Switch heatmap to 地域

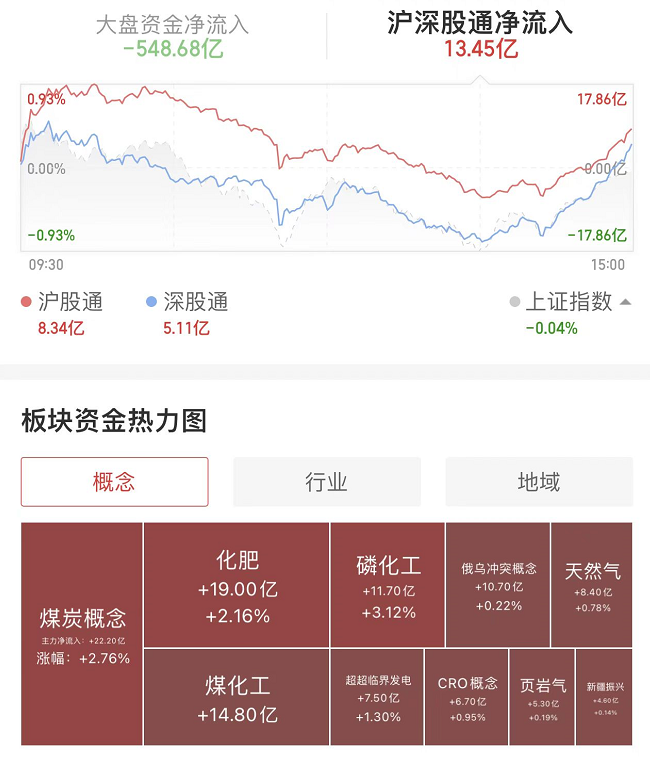pos(538,482)
